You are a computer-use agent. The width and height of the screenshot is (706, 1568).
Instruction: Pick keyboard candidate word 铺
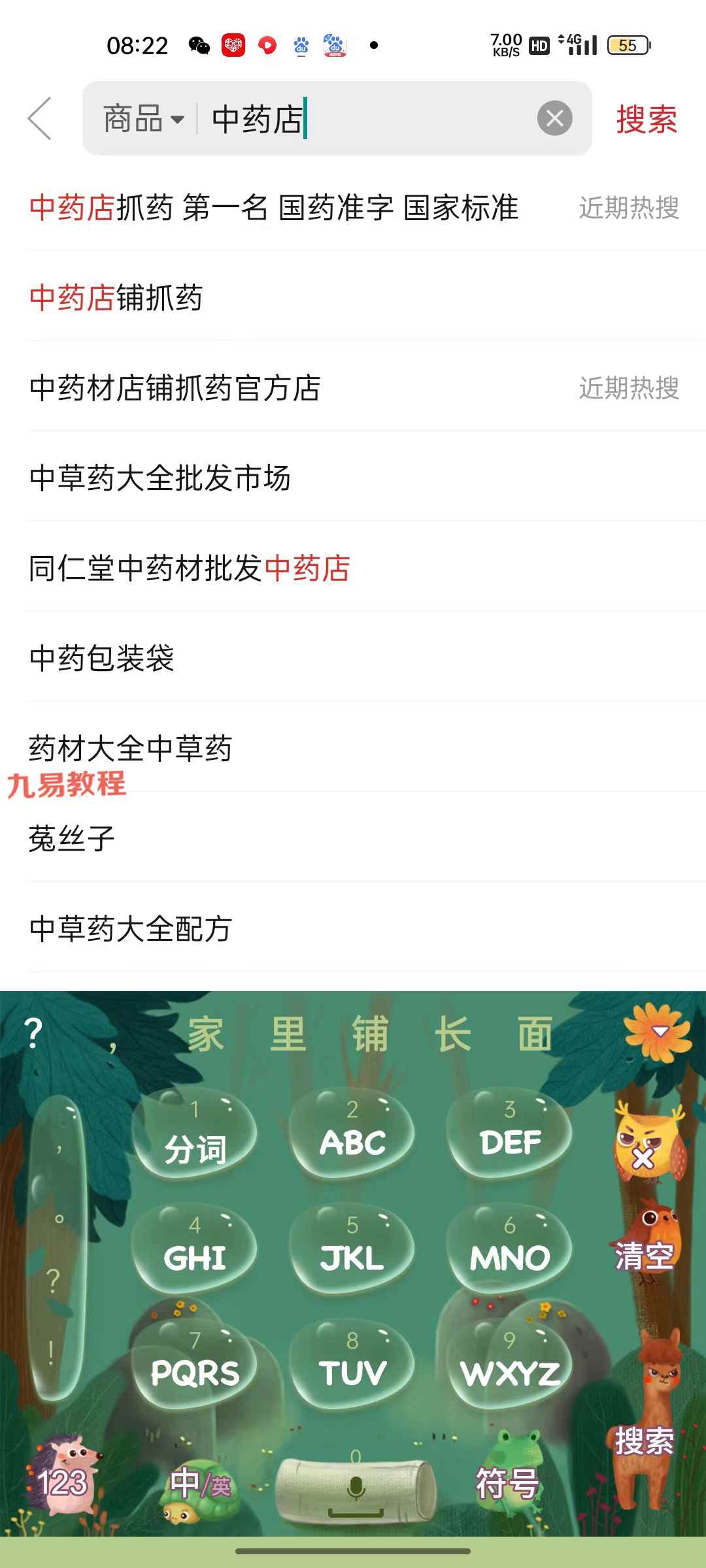click(370, 1034)
